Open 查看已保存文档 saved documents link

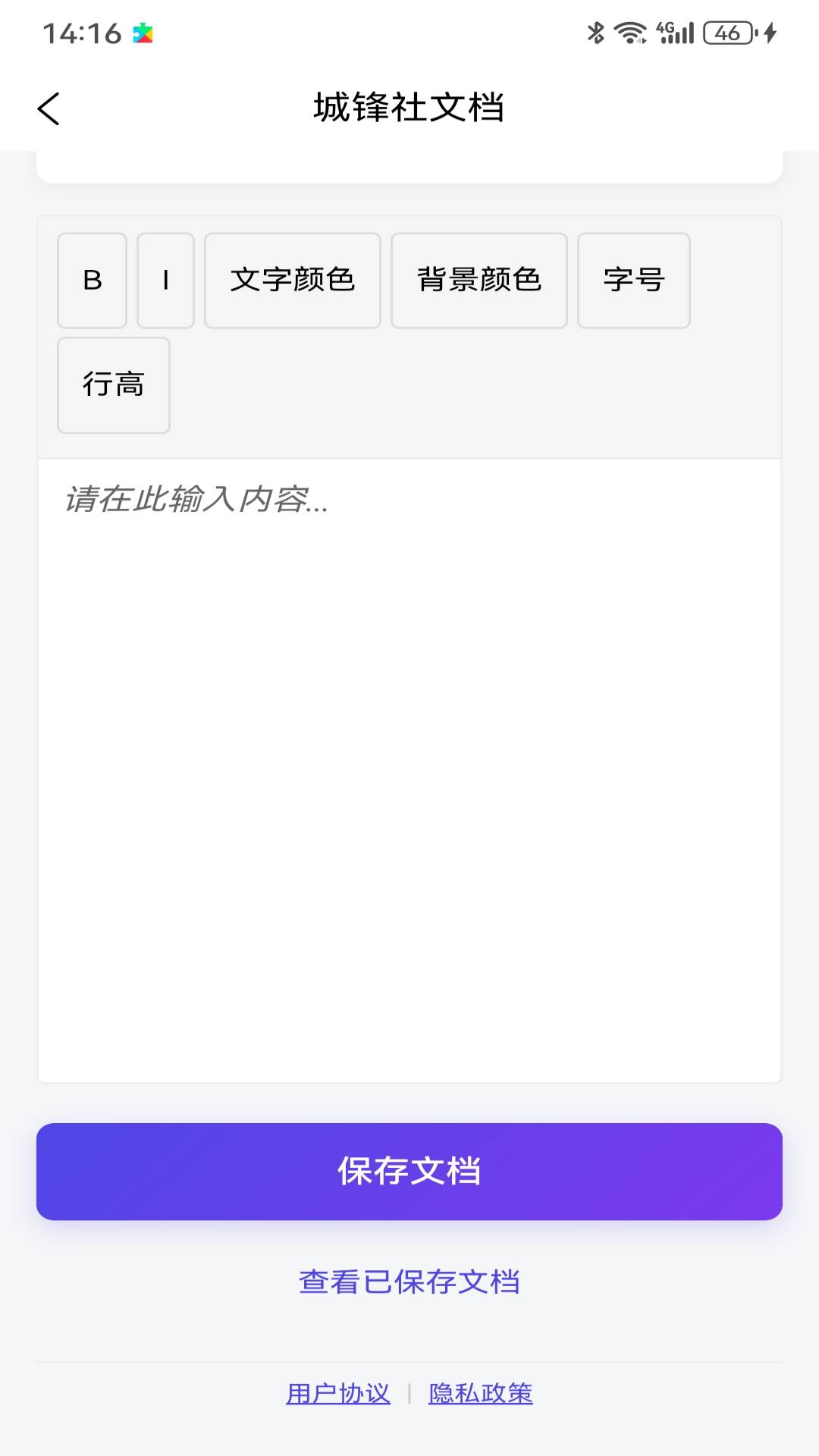(409, 1282)
